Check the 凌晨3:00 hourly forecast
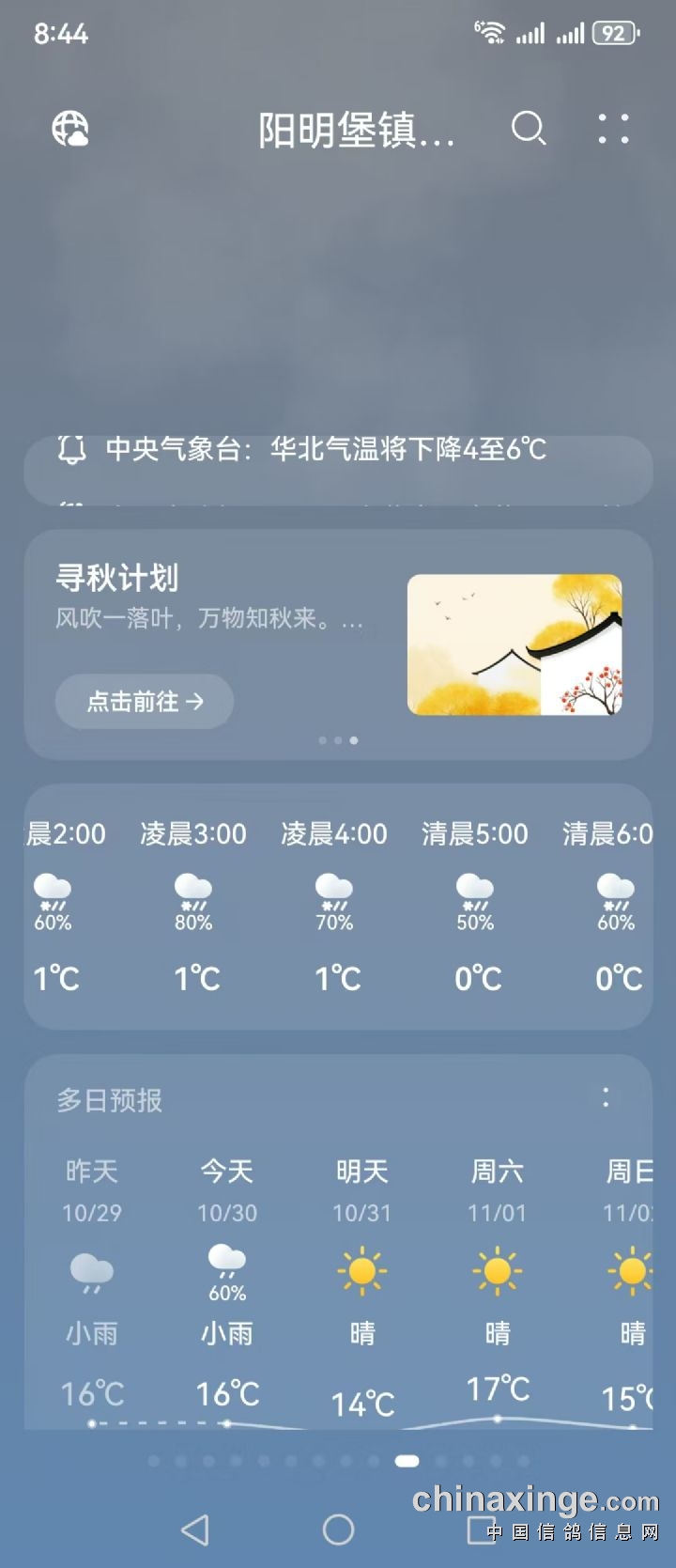 [193, 902]
